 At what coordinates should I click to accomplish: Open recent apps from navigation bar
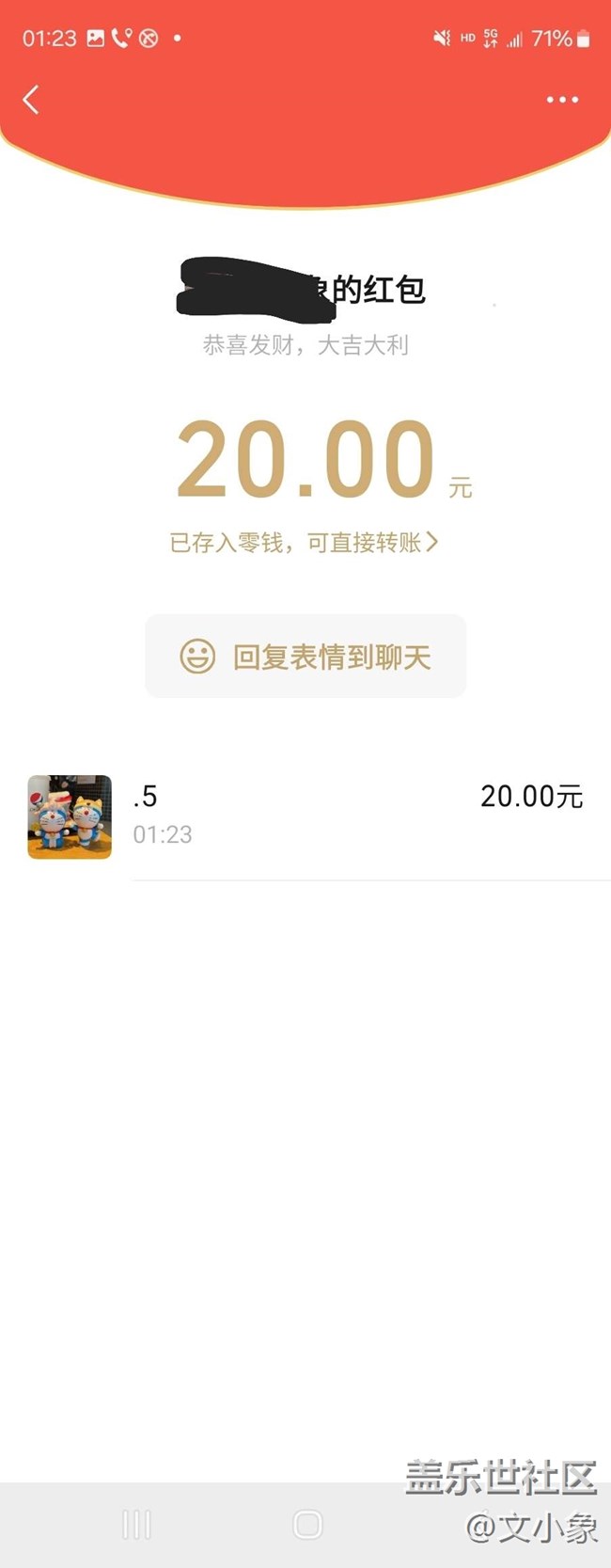tap(136, 1525)
